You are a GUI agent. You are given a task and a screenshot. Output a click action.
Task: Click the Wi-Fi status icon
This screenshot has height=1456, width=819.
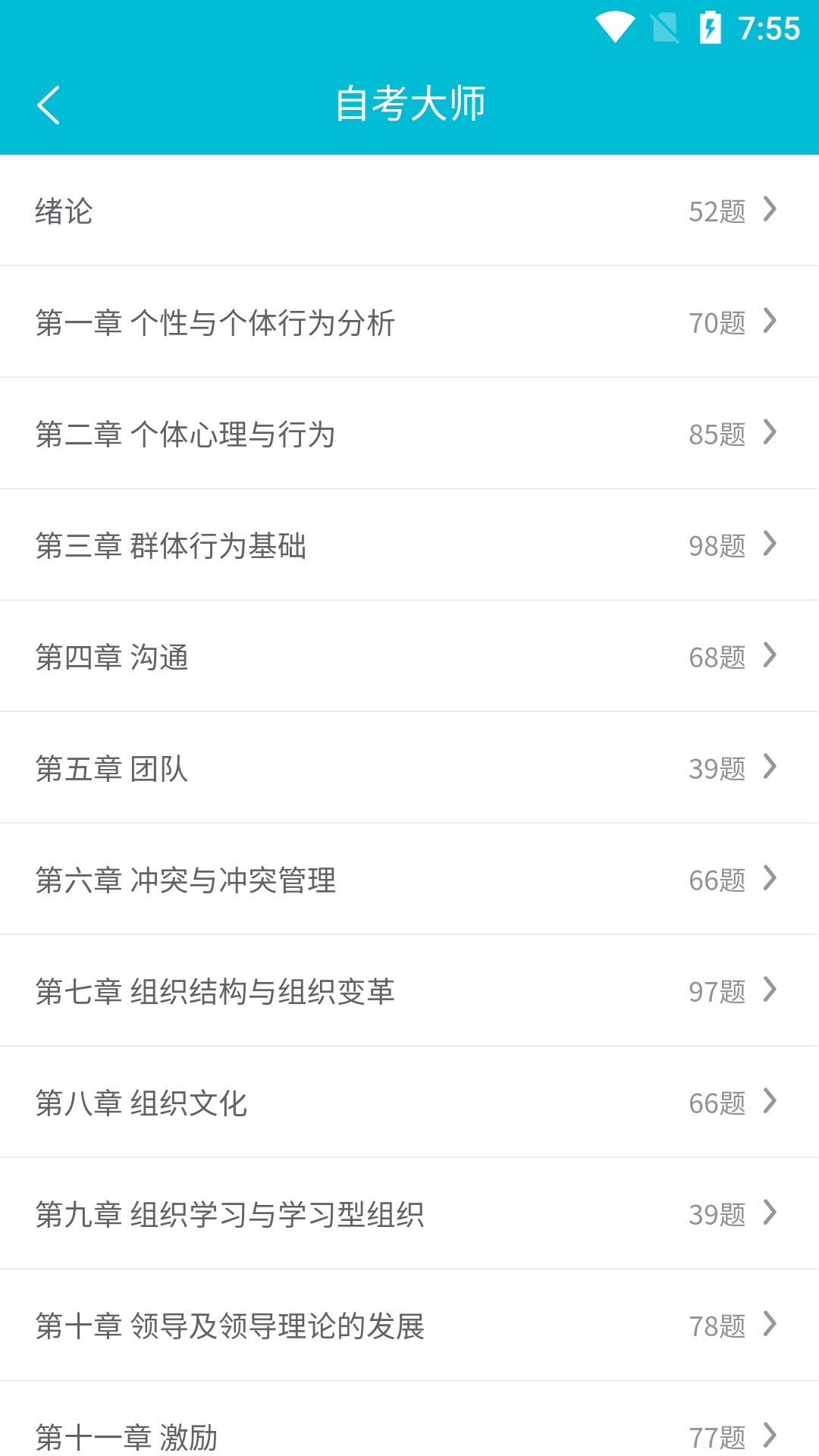pyautogui.click(x=616, y=28)
